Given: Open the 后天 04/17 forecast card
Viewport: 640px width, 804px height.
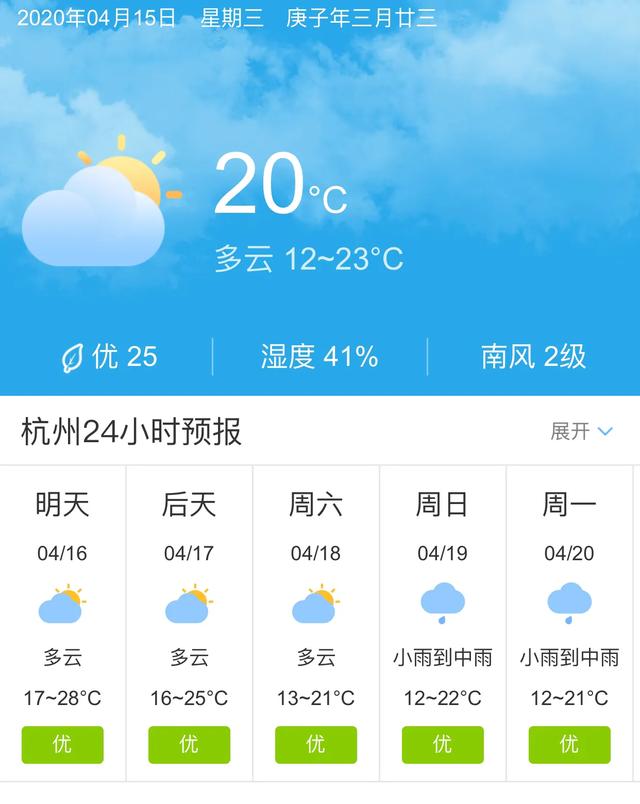Looking at the screenshot, I should (189, 622).
